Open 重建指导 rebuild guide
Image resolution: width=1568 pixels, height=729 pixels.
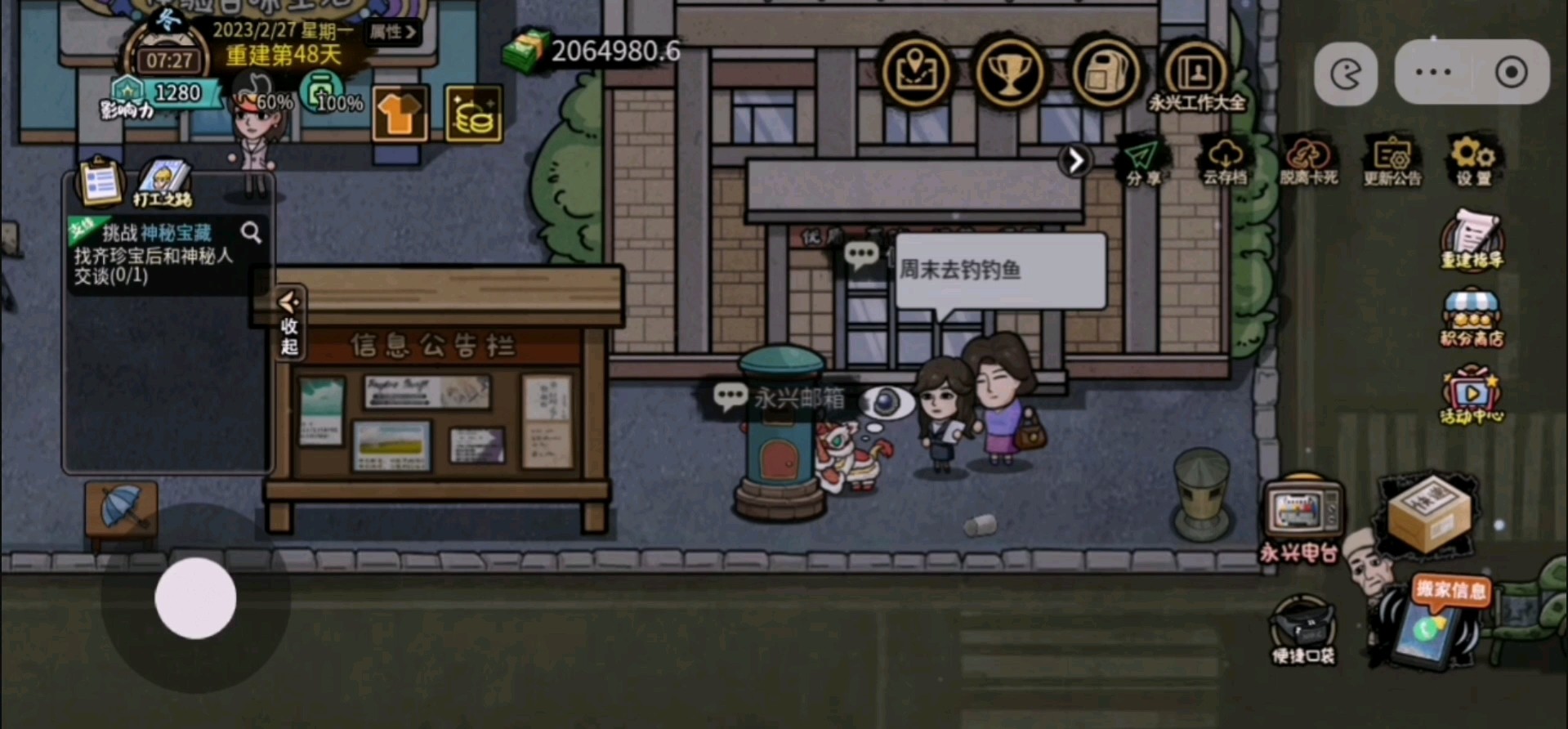pyautogui.click(x=1471, y=239)
